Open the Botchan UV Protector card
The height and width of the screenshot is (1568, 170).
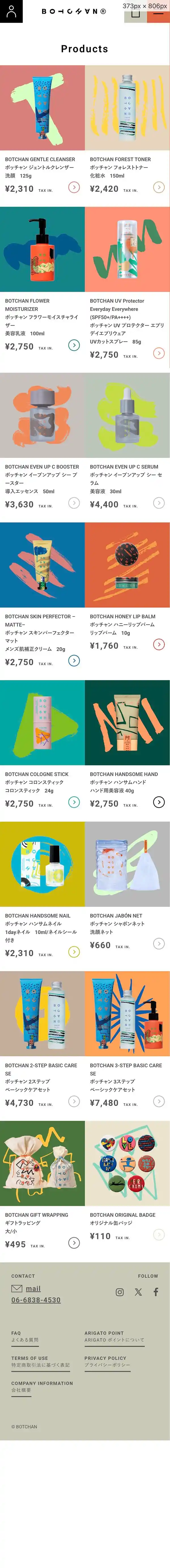(x=127, y=249)
